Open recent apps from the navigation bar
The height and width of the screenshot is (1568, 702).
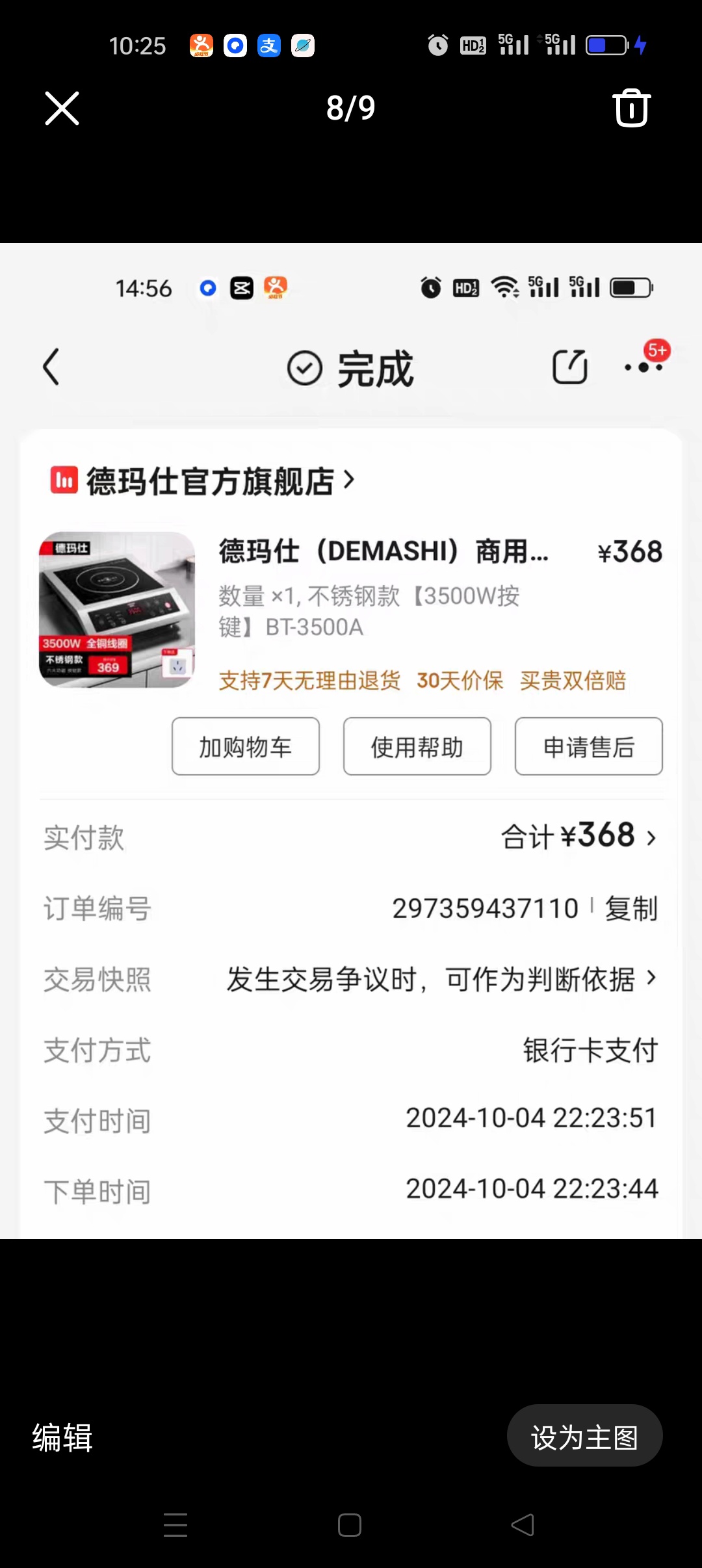pyautogui.click(x=175, y=1524)
